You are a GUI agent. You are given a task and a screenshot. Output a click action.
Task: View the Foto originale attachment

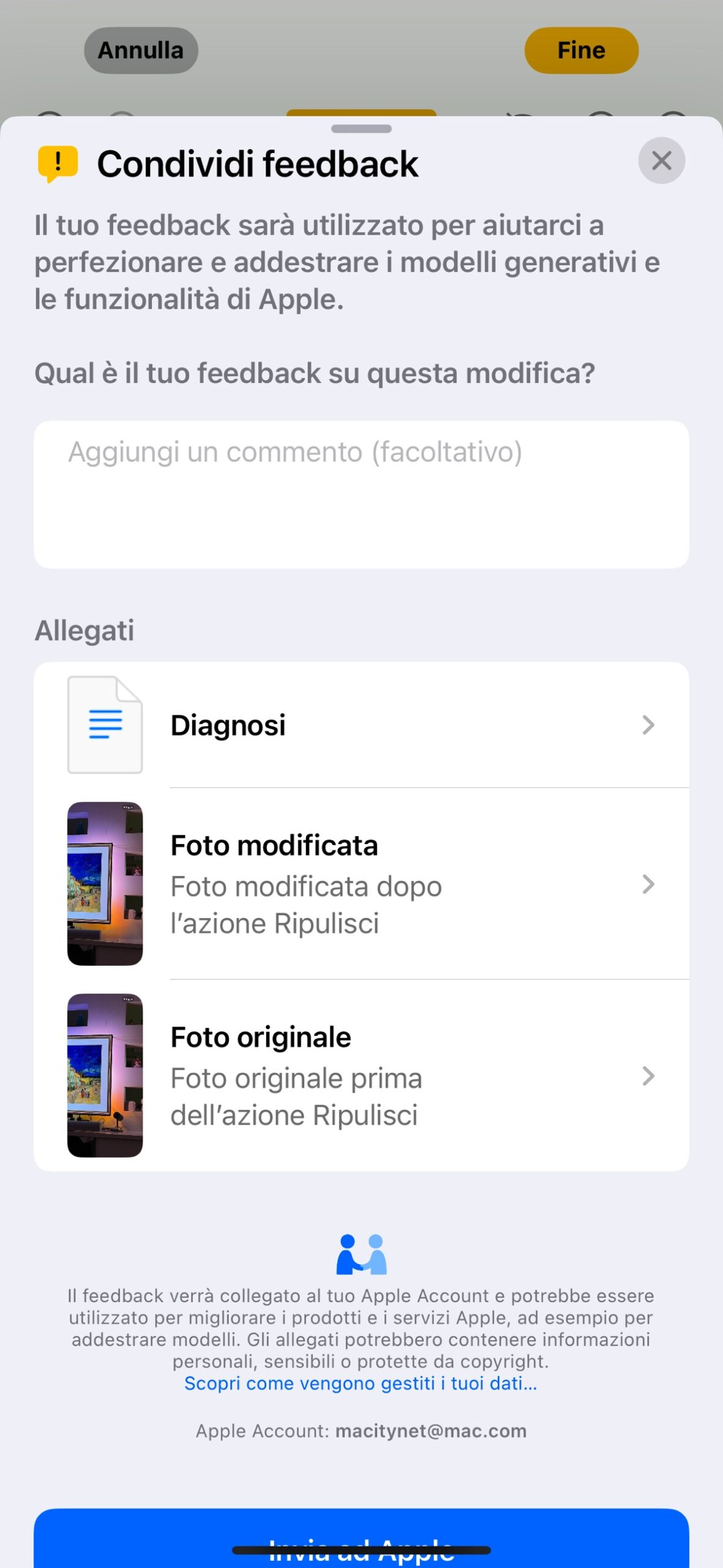tap(361, 1076)
